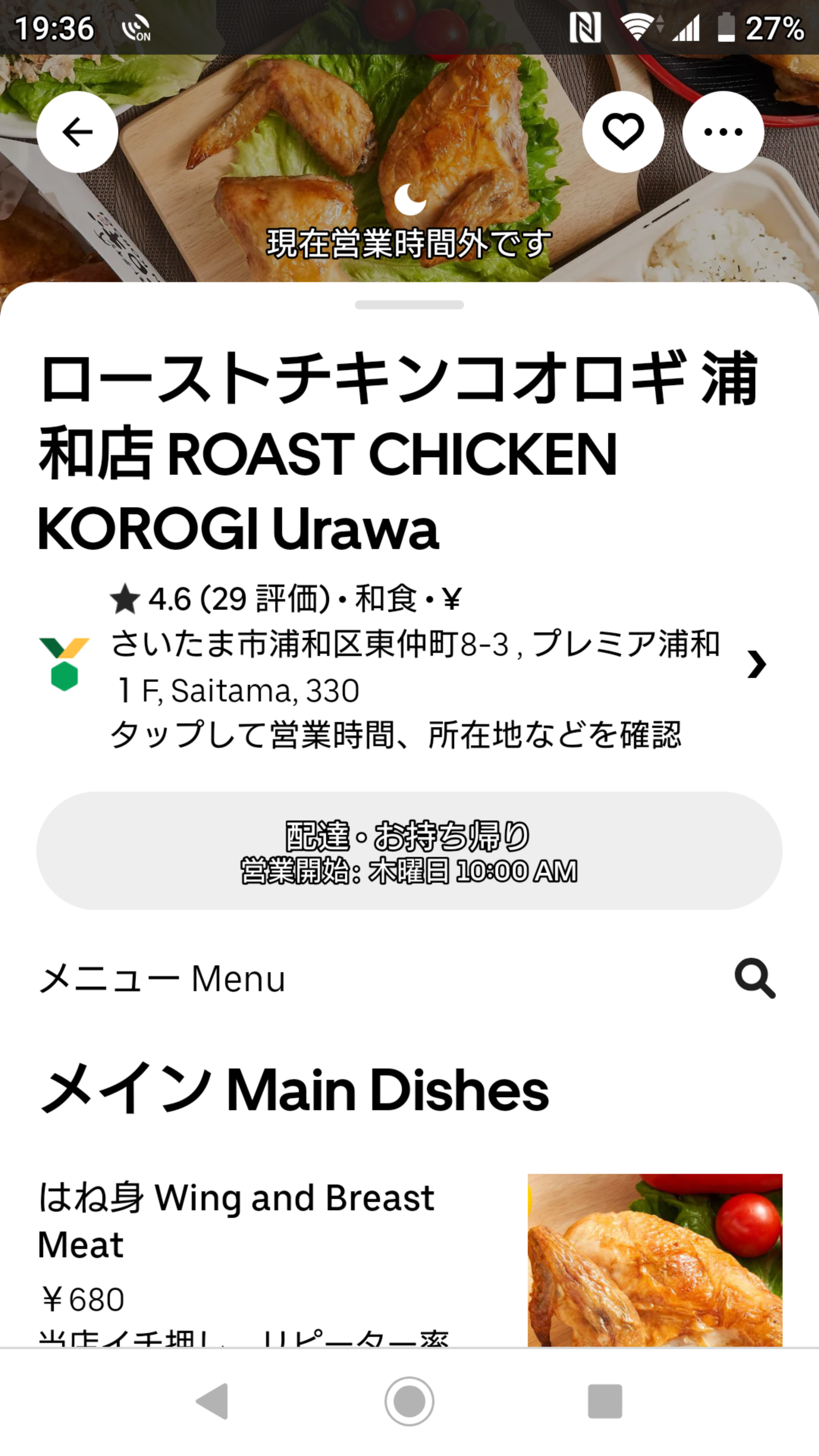Viewport: 819px width, 1456px height.
Task: Favorite this restaurant with the heart icon
Action: (x=623, y=132)
